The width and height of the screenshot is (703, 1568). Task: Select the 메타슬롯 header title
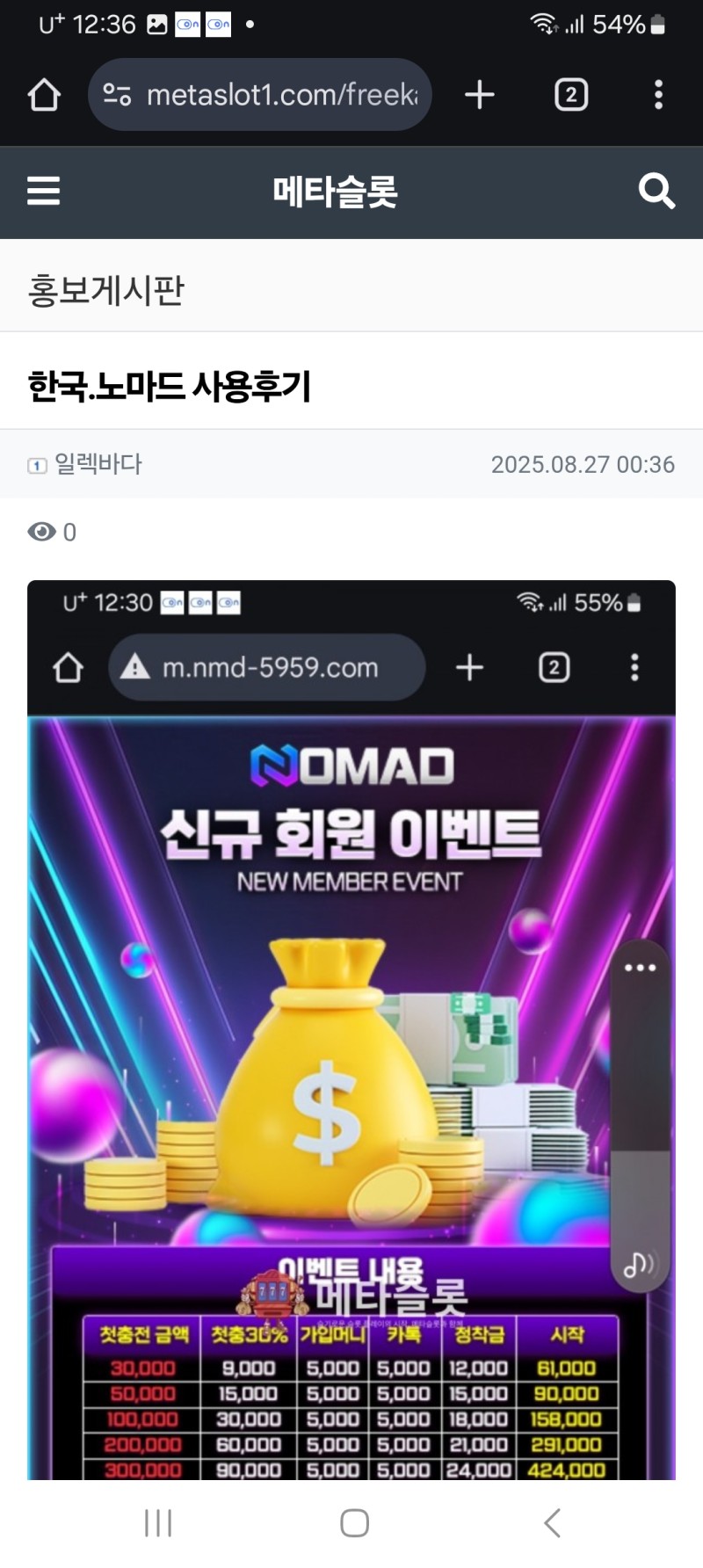click(x=334, y=192)
